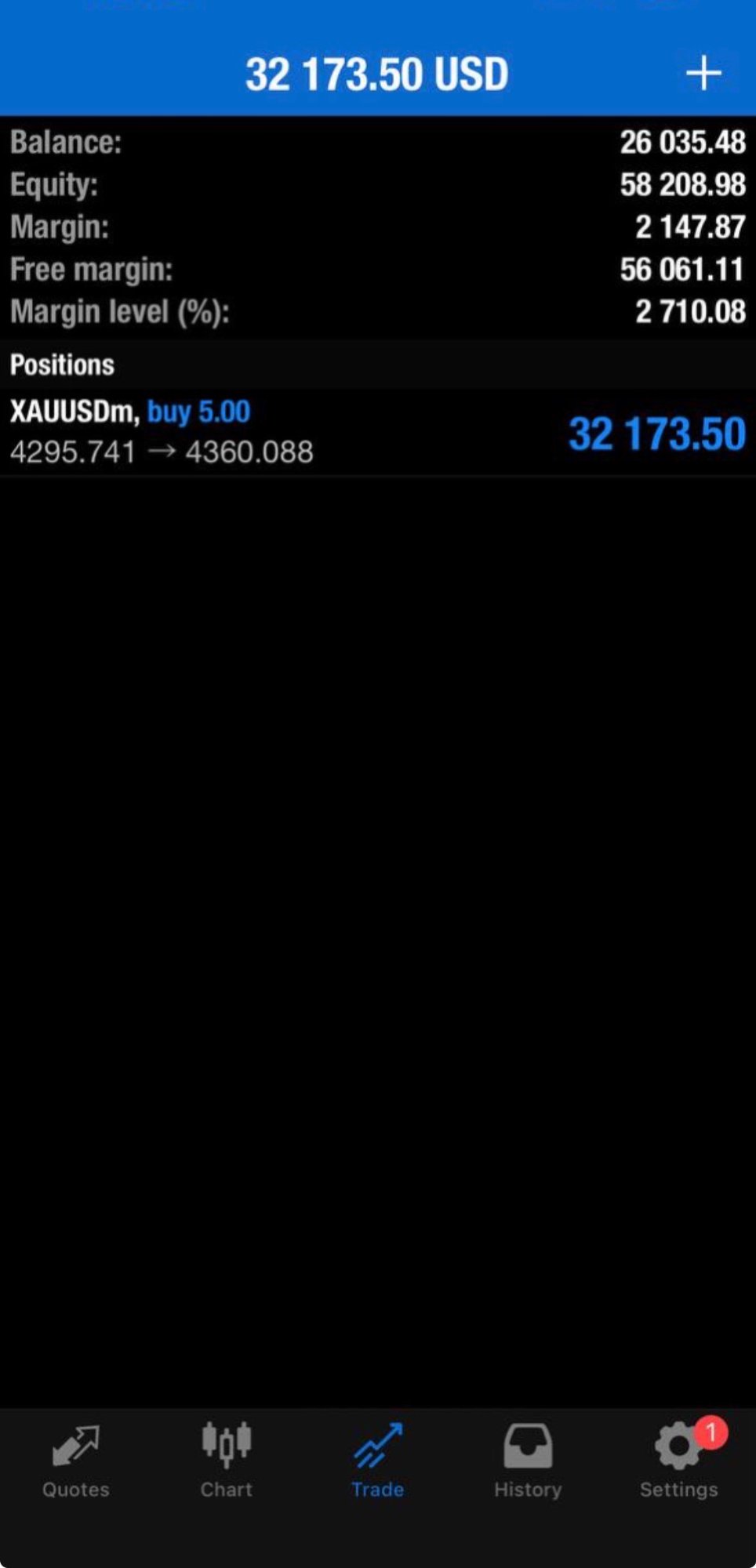Tap the notification badge on Settings gear

pyautogui.click(x=712, y=1432)
